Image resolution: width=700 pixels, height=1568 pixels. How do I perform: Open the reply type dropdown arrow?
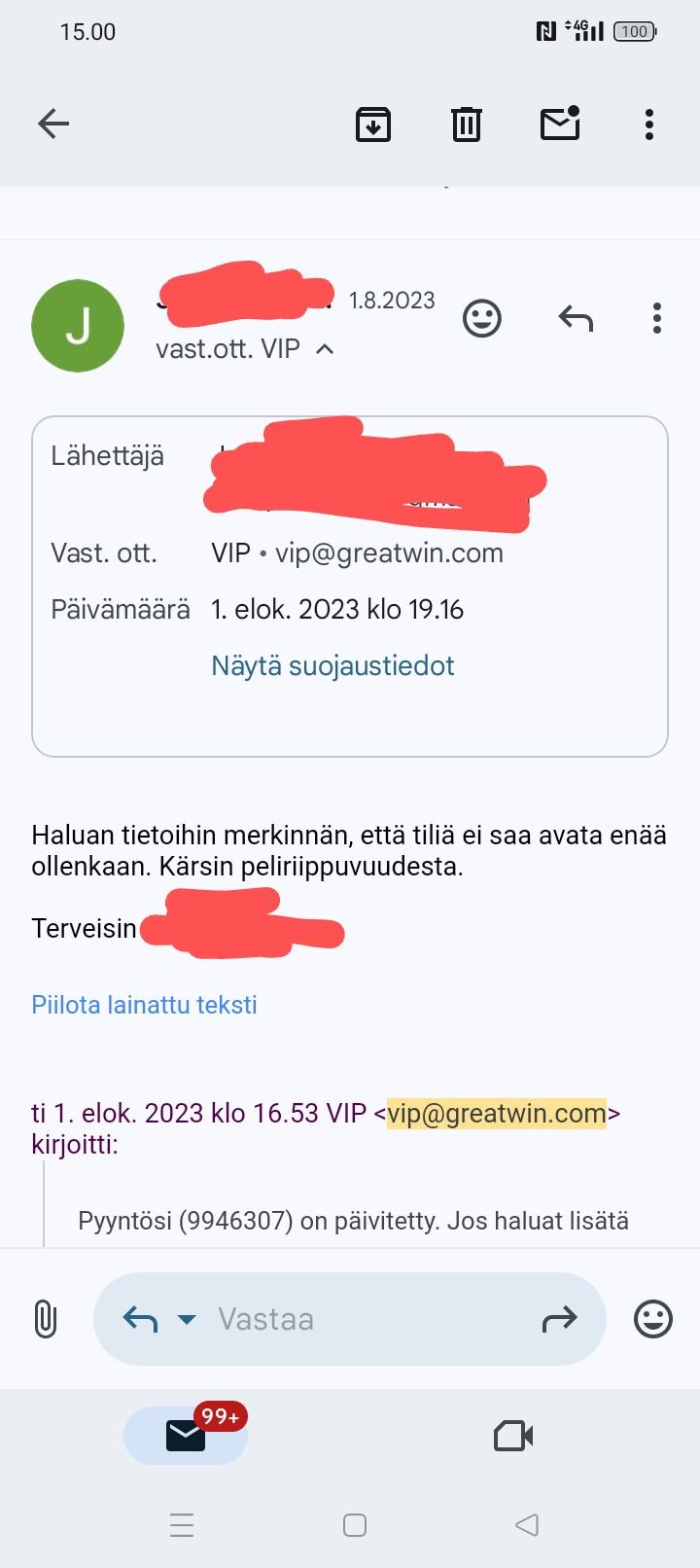[187, 1320]
